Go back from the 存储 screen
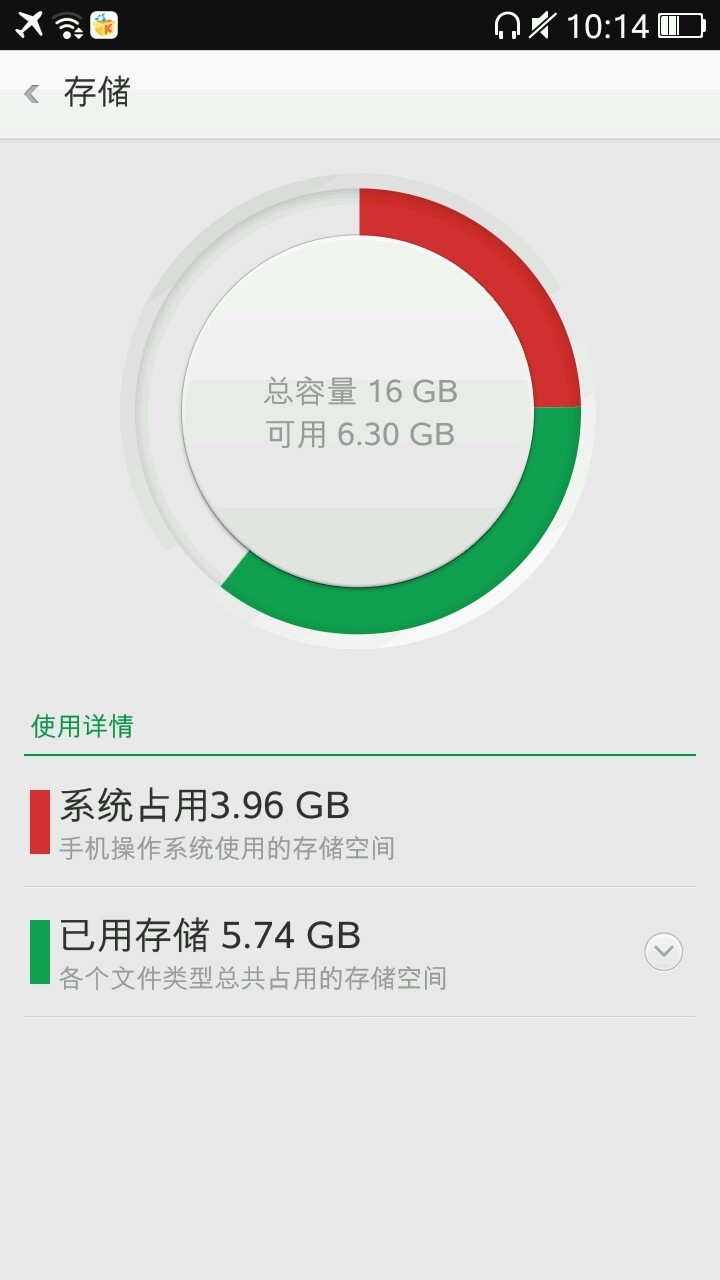 point(33,94)
